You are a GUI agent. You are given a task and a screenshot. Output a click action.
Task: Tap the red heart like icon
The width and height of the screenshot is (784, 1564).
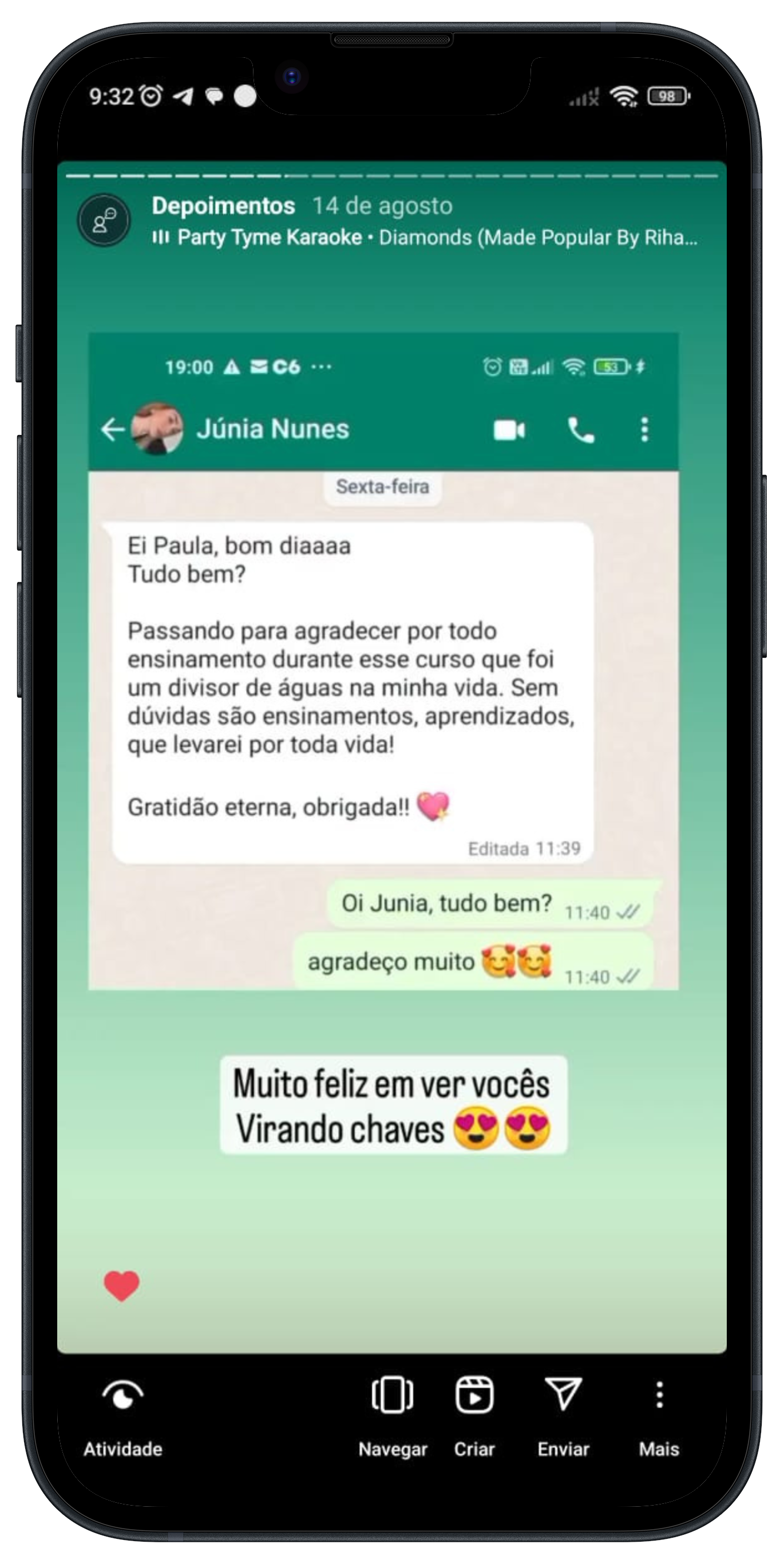[x=121, y=1285]
